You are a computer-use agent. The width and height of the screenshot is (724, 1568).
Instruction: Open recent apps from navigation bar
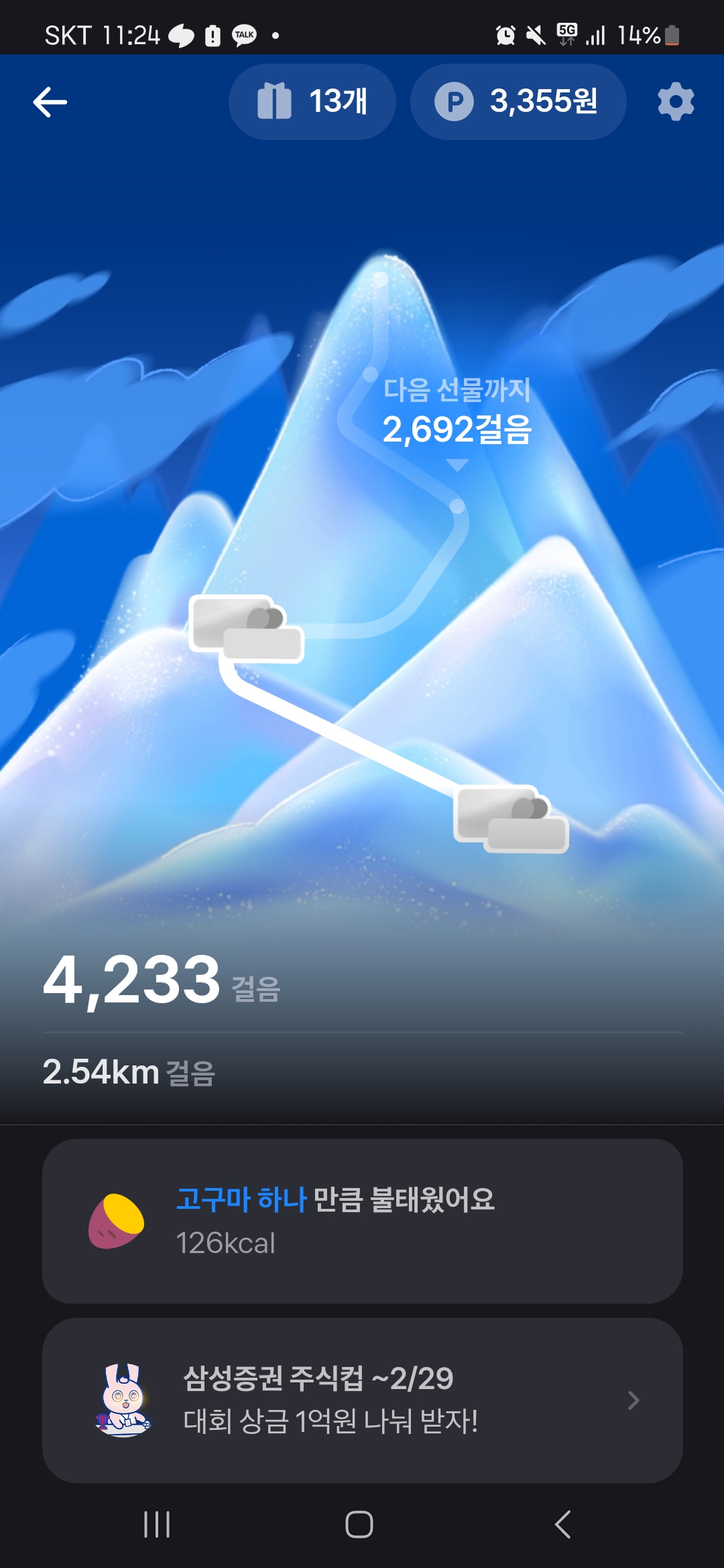157,1524
